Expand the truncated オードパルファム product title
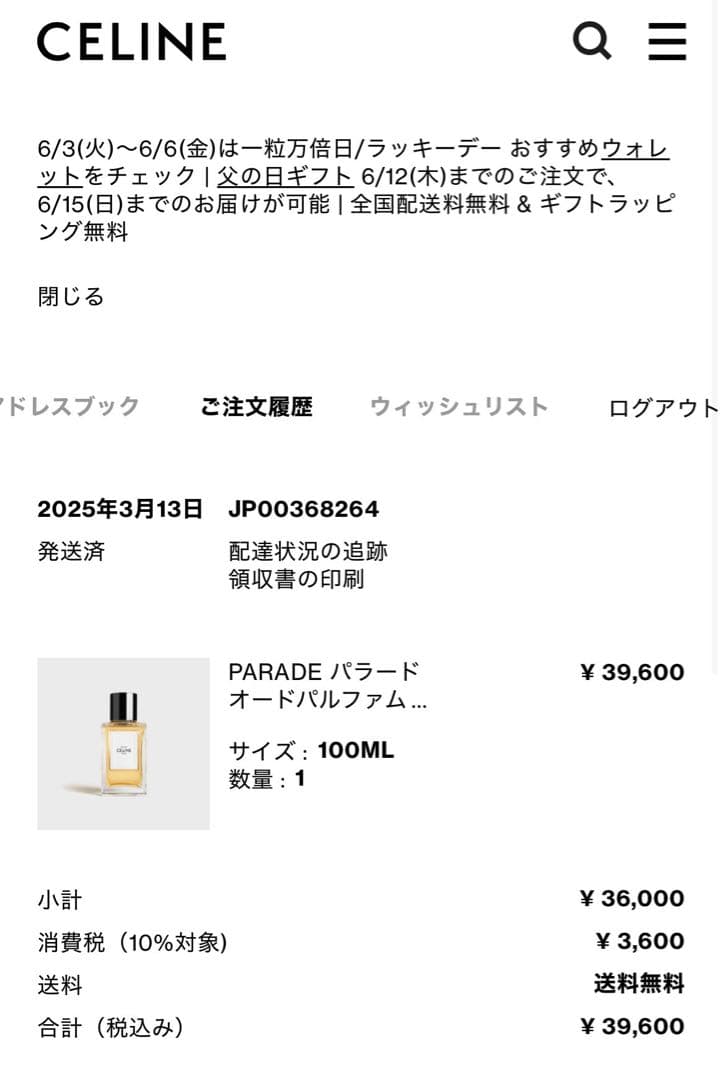 pyautogui.click(x=327, y=701)
